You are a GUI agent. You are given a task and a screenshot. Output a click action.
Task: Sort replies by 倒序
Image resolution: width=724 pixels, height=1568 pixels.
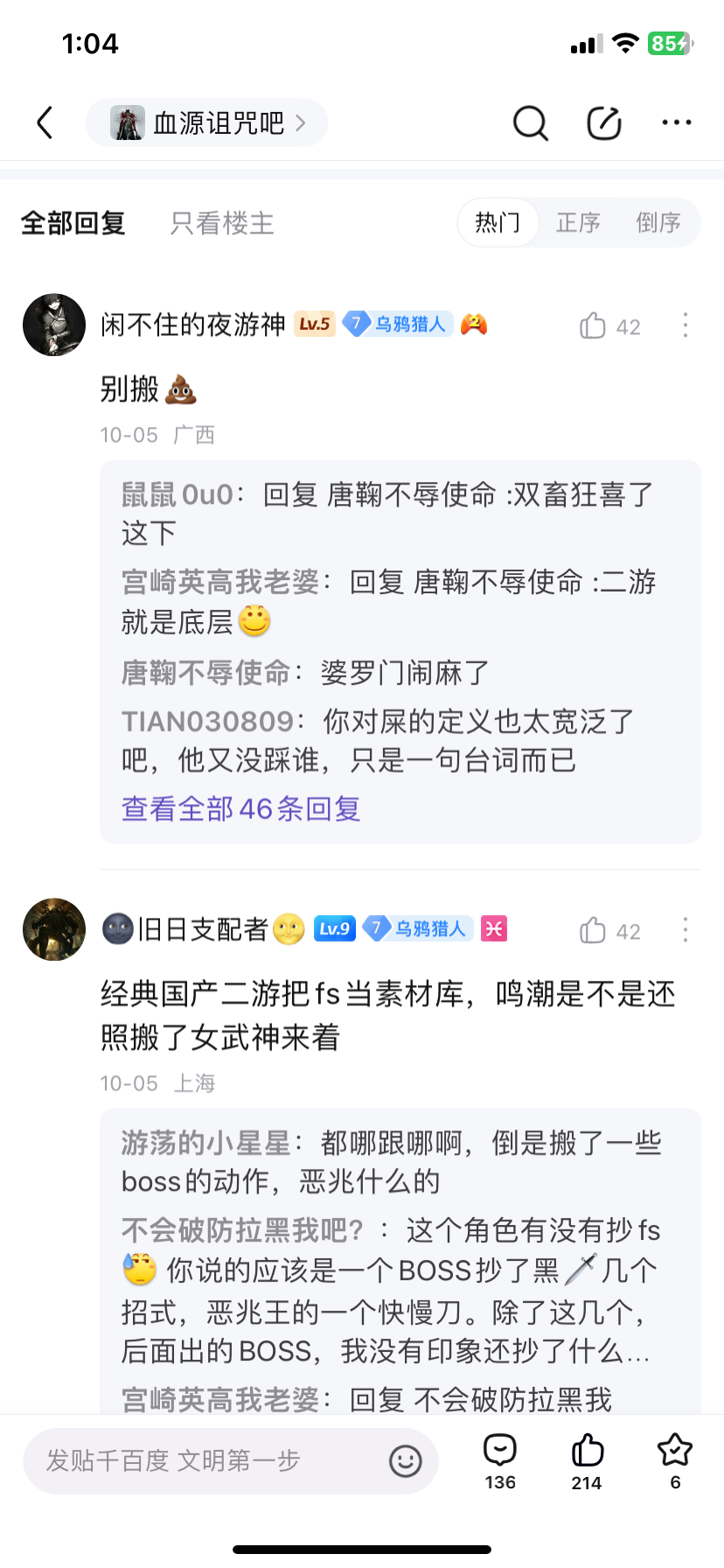coord(658,222)
